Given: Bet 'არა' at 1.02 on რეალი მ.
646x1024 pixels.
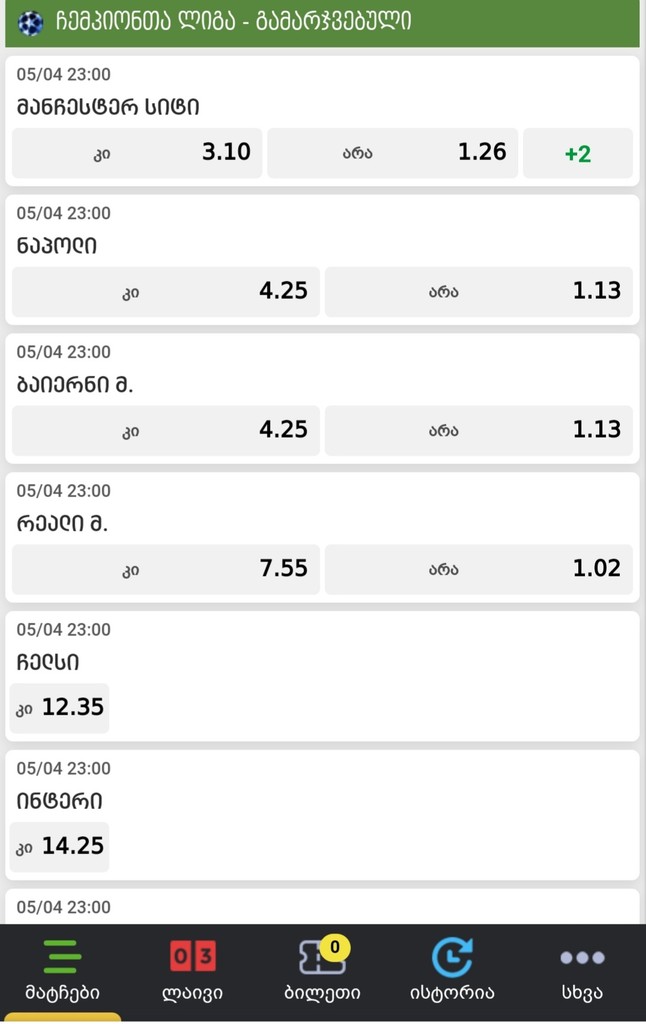Looking at the screenshot, I should (x=478, y=569).
